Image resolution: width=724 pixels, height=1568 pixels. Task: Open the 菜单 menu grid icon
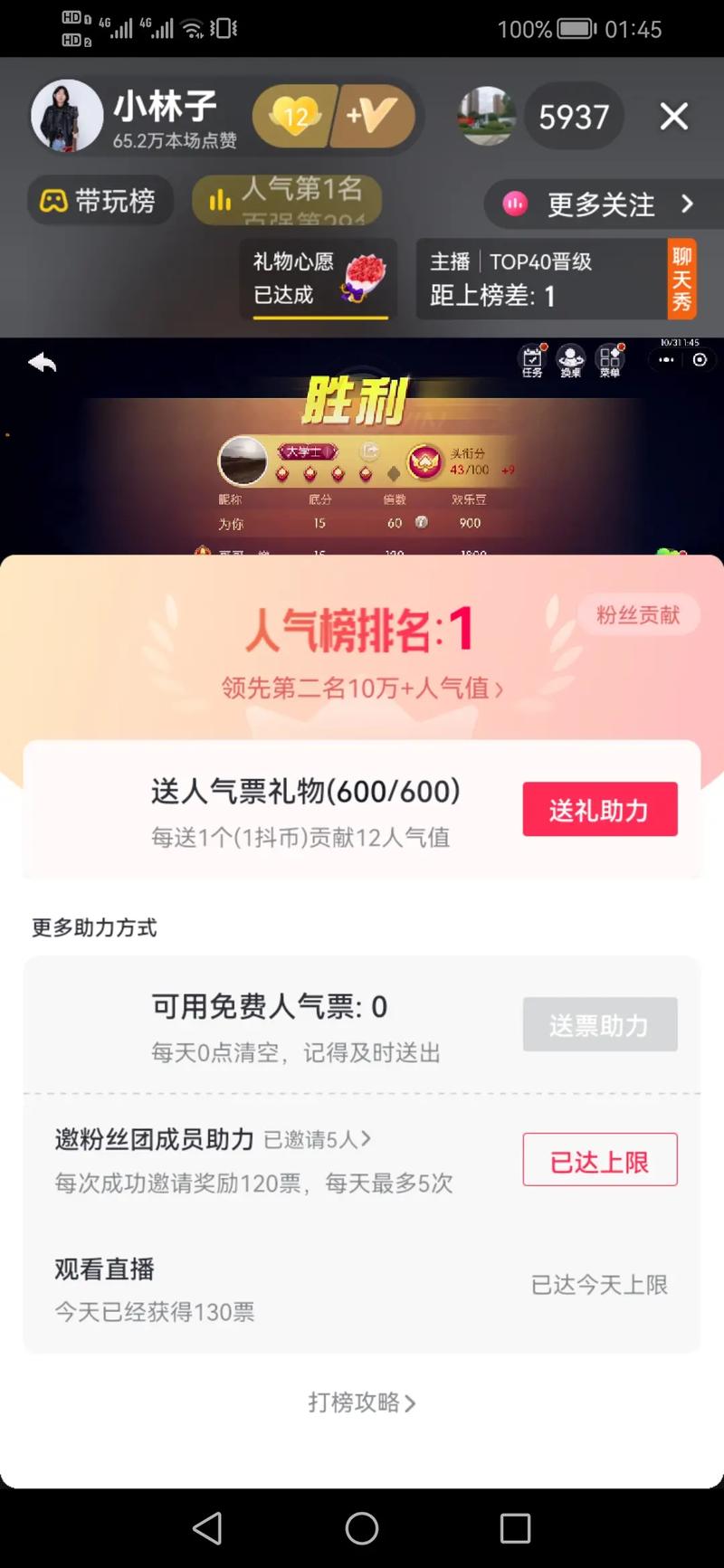pyautogui.click(x=609, y=359)
